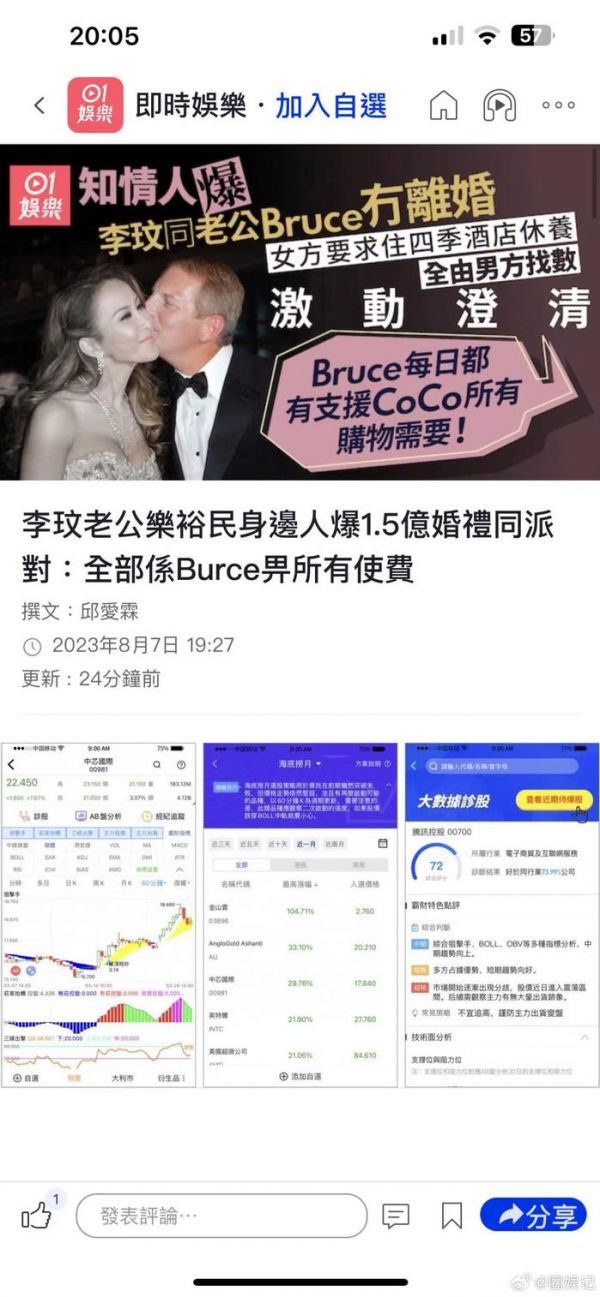
Task: Open the three-dot overflow menu
Action: [x=558, y=105]
